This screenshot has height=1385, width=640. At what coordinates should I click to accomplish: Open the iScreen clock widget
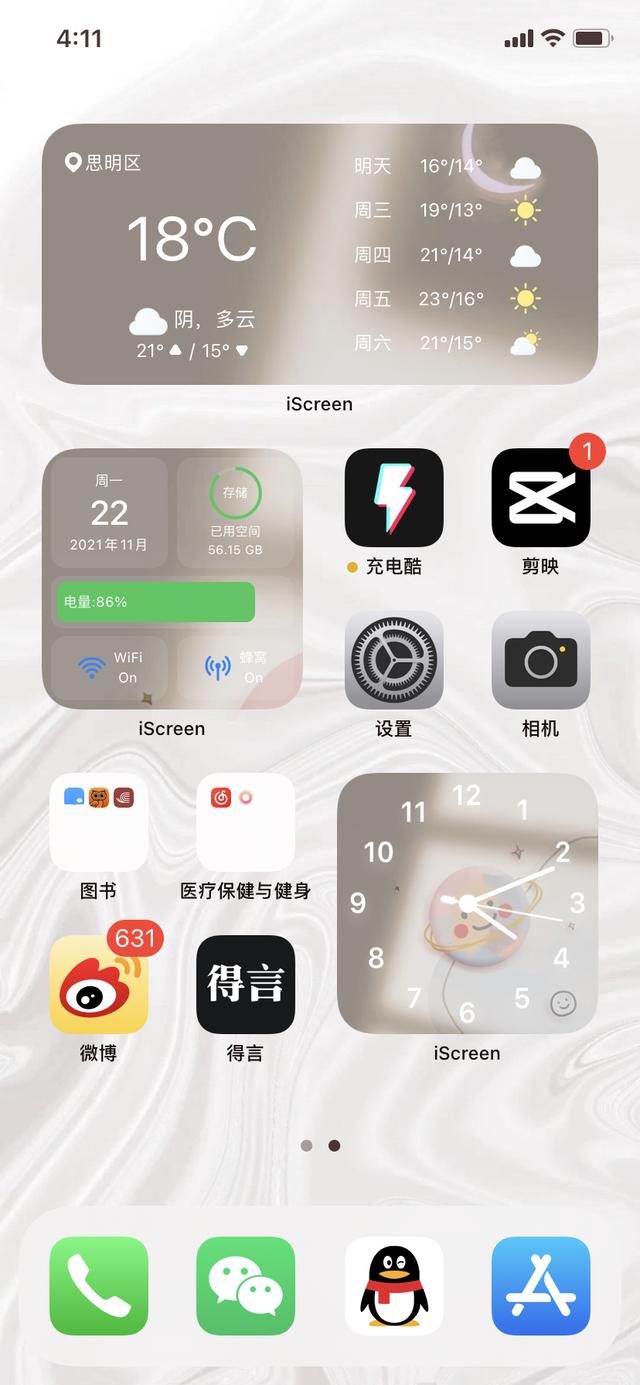(x=467, y=903)
